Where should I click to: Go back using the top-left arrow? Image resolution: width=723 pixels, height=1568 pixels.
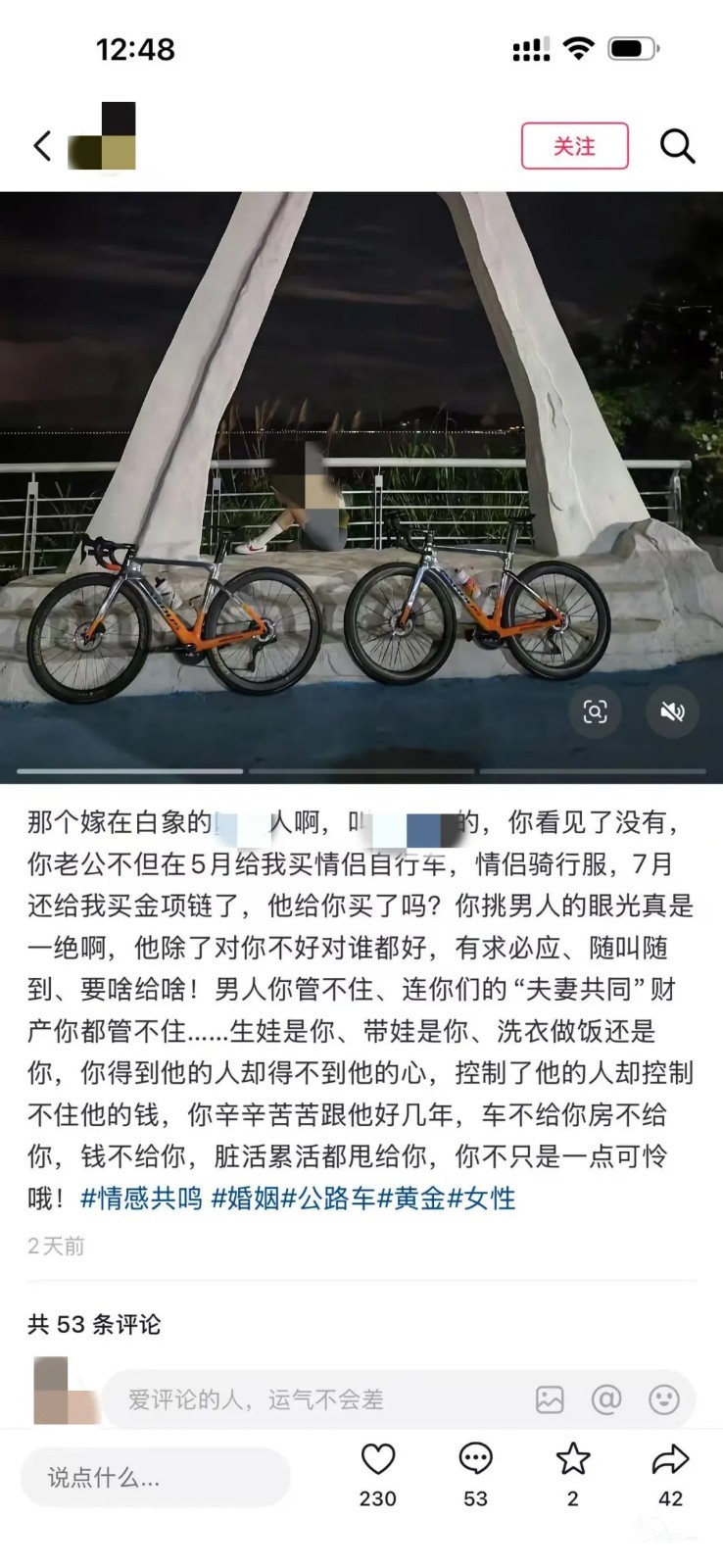(41, 146)
